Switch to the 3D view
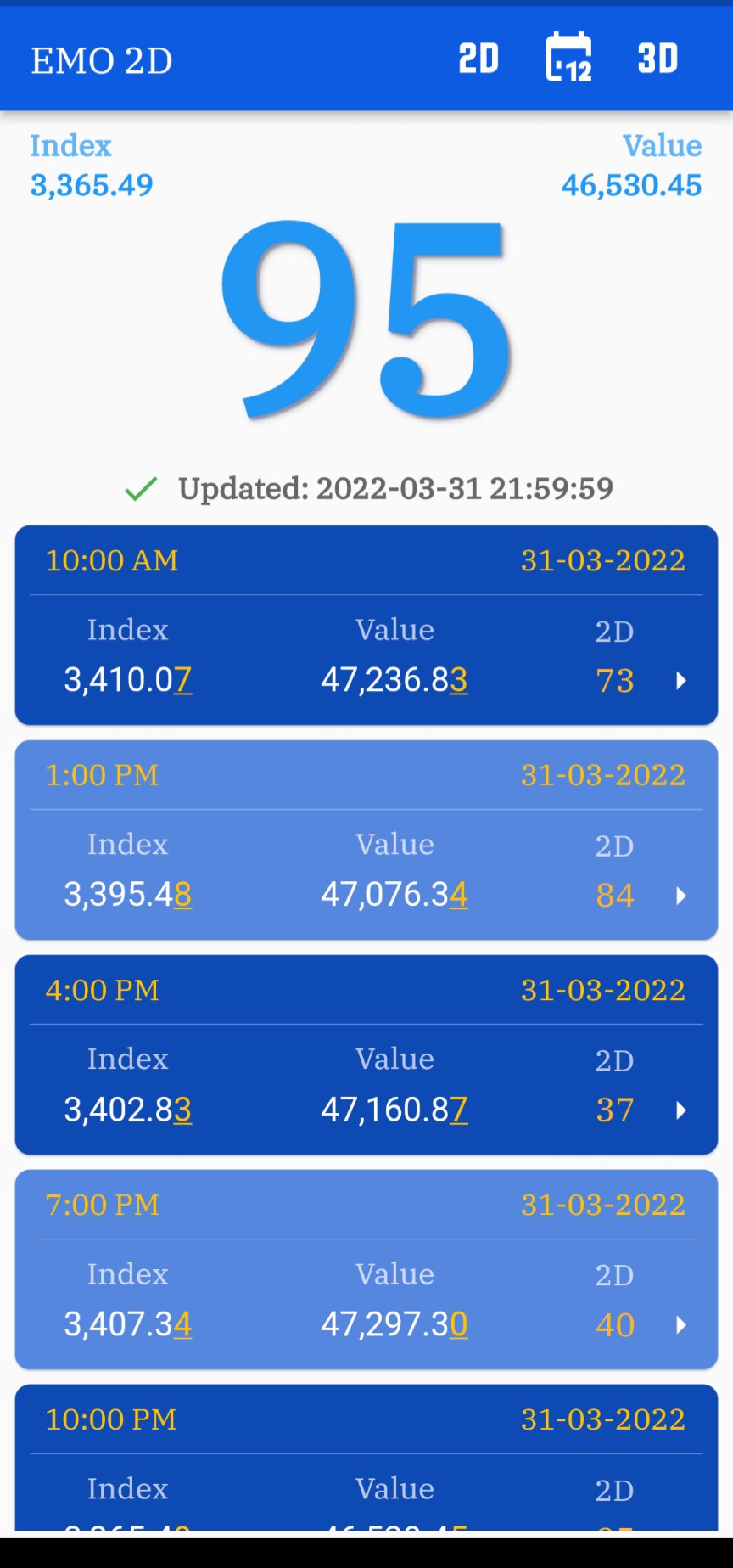Viewport: 733px width, 1568px height. coord(657,59)
